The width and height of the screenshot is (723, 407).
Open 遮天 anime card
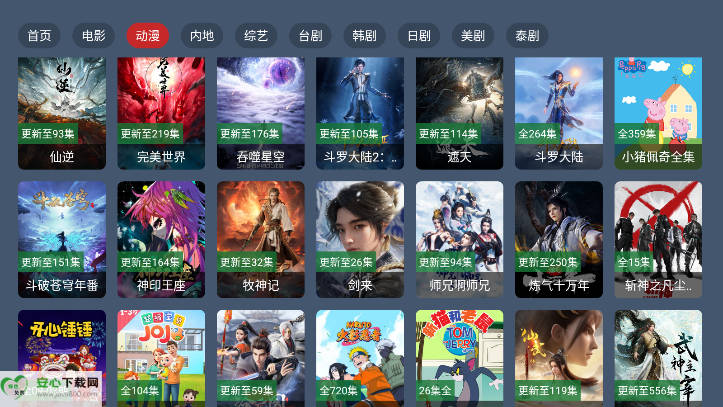459,110
